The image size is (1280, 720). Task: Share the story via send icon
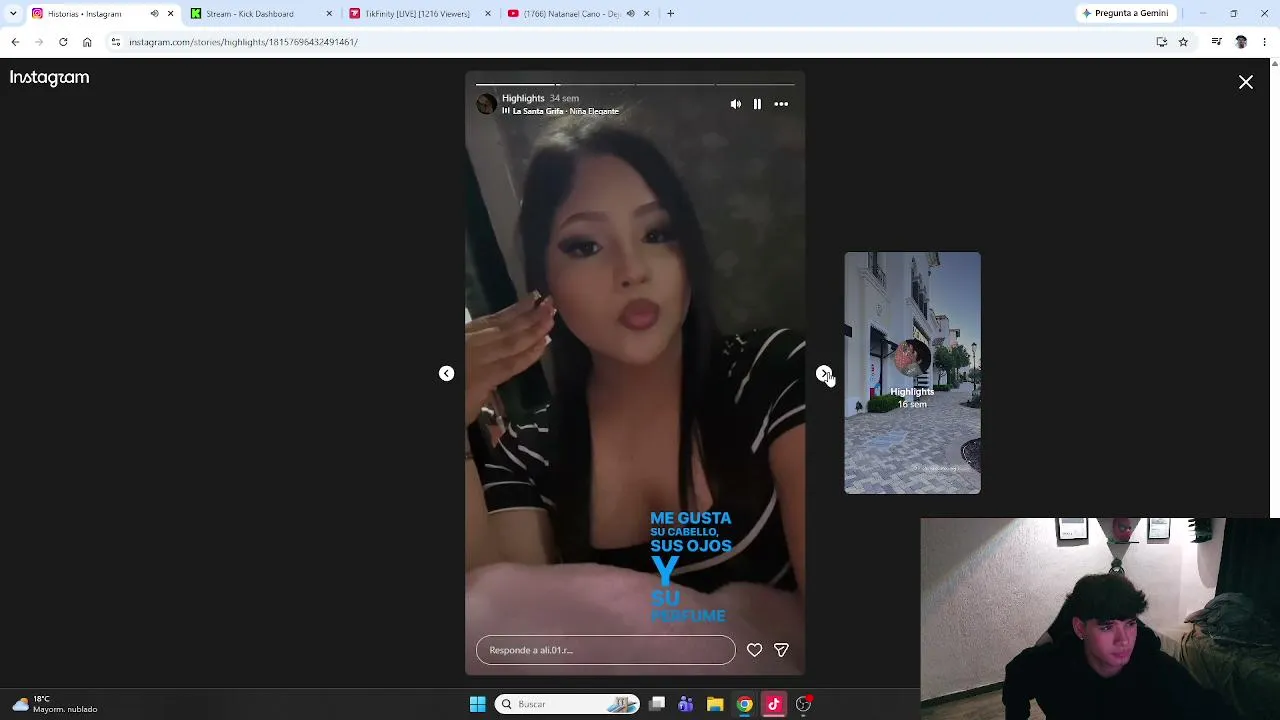click(x=781, y=650)
